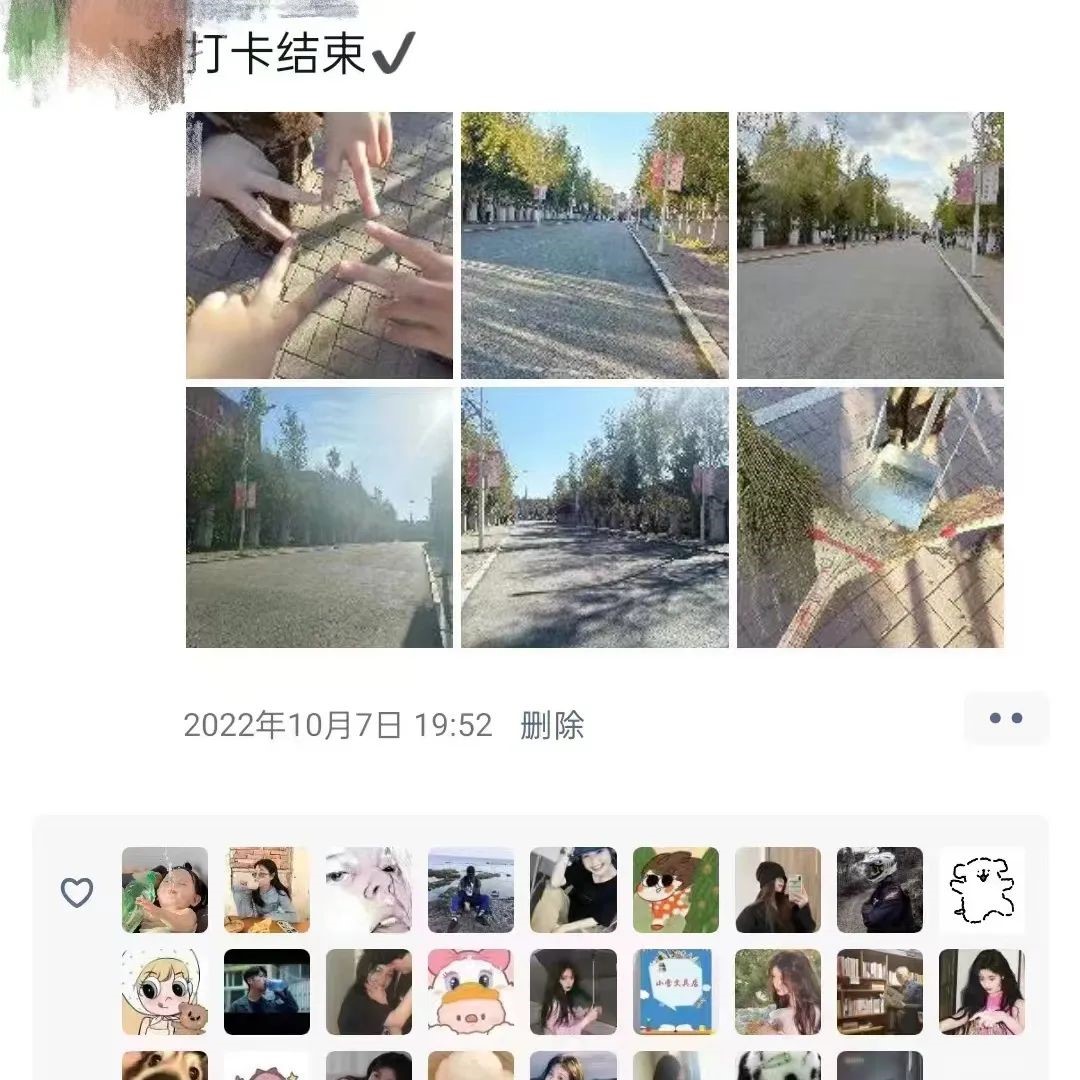
Task: View the fifth photo of shaded street
Action: [594, 518]
